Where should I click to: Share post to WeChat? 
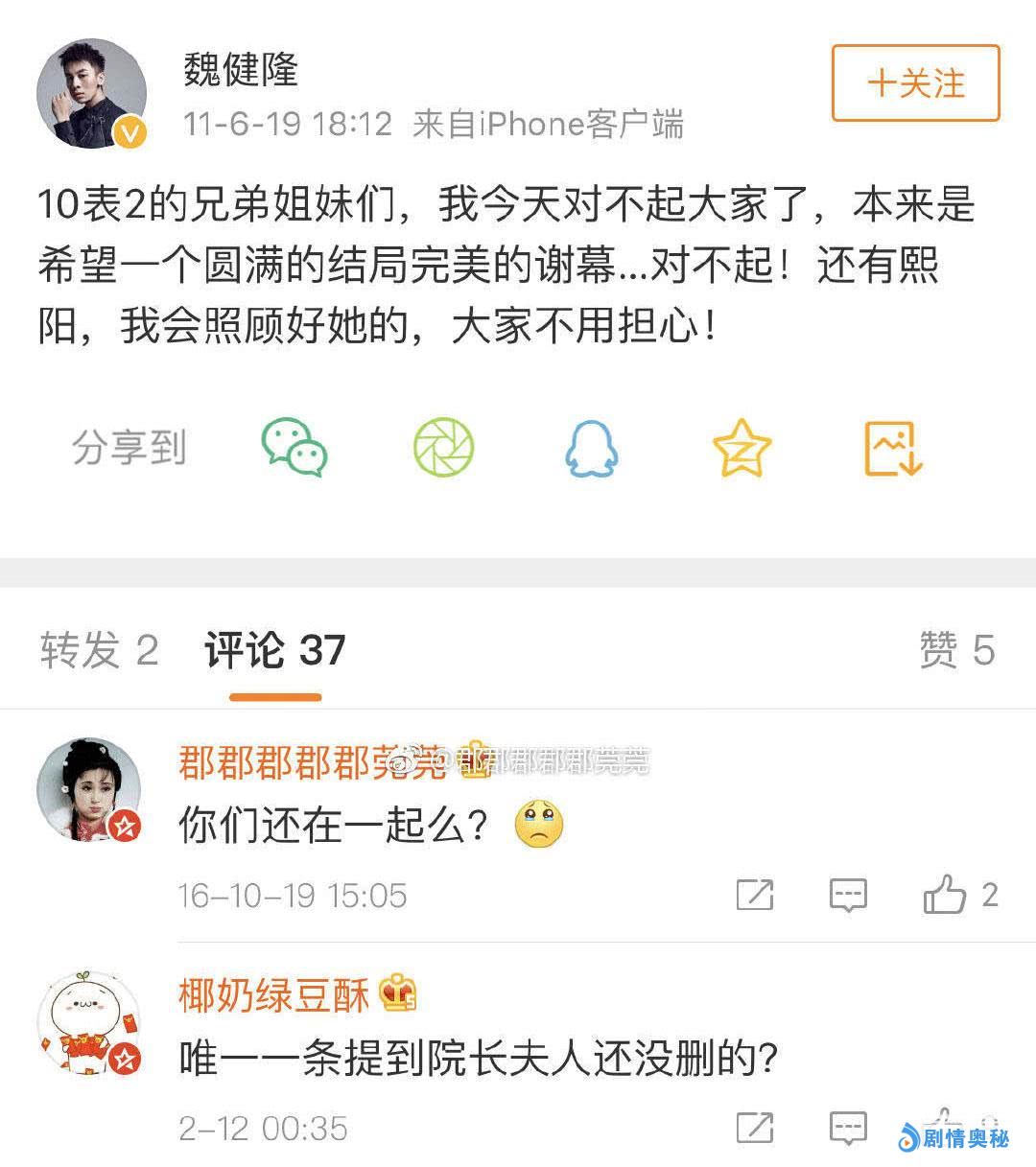pos(294,447)
